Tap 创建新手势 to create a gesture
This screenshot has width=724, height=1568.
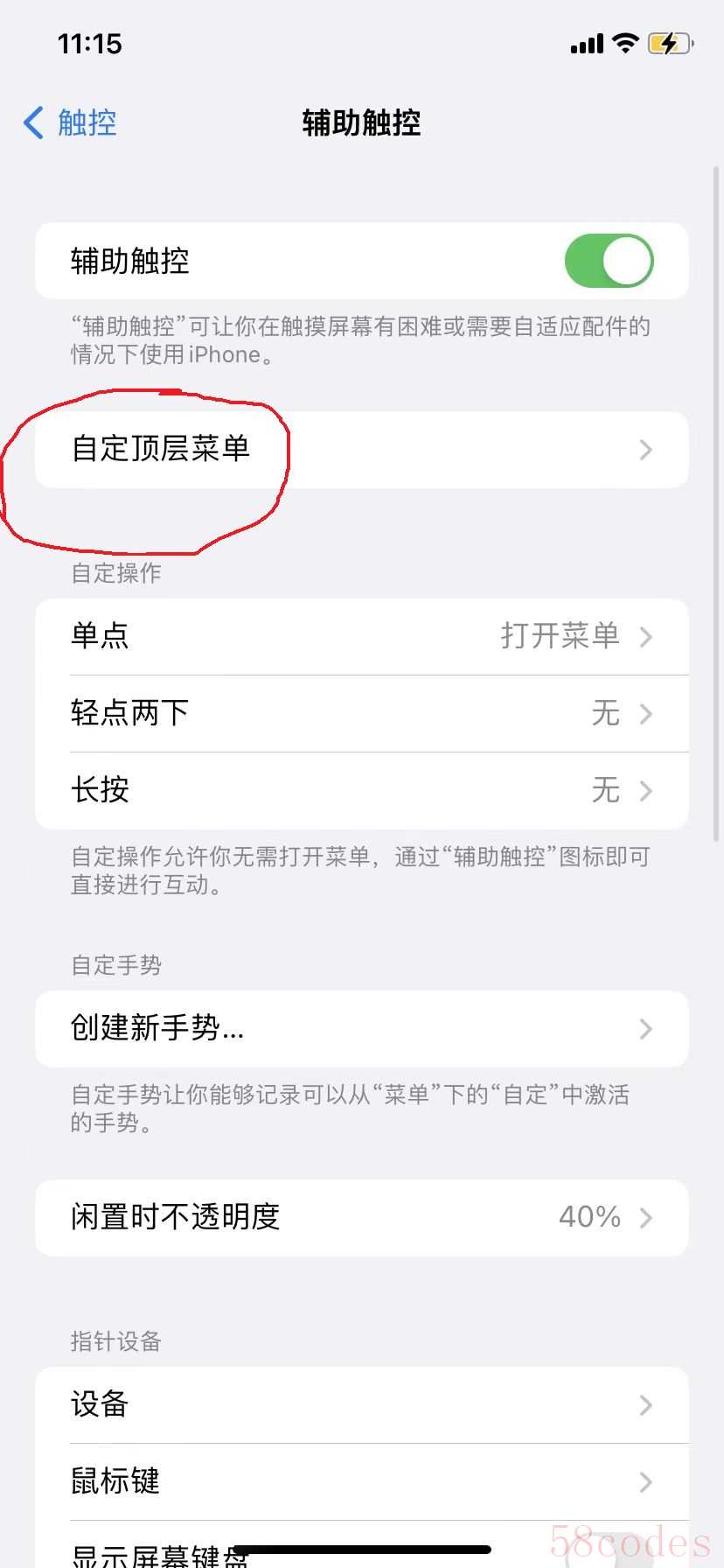(361, 1028)
